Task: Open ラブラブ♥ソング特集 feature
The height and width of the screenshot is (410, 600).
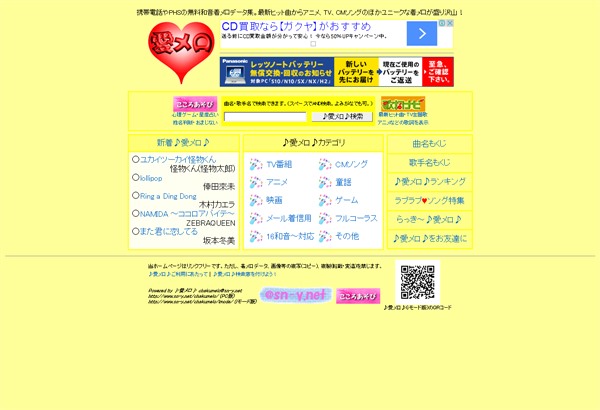Action: click(429, 200)
